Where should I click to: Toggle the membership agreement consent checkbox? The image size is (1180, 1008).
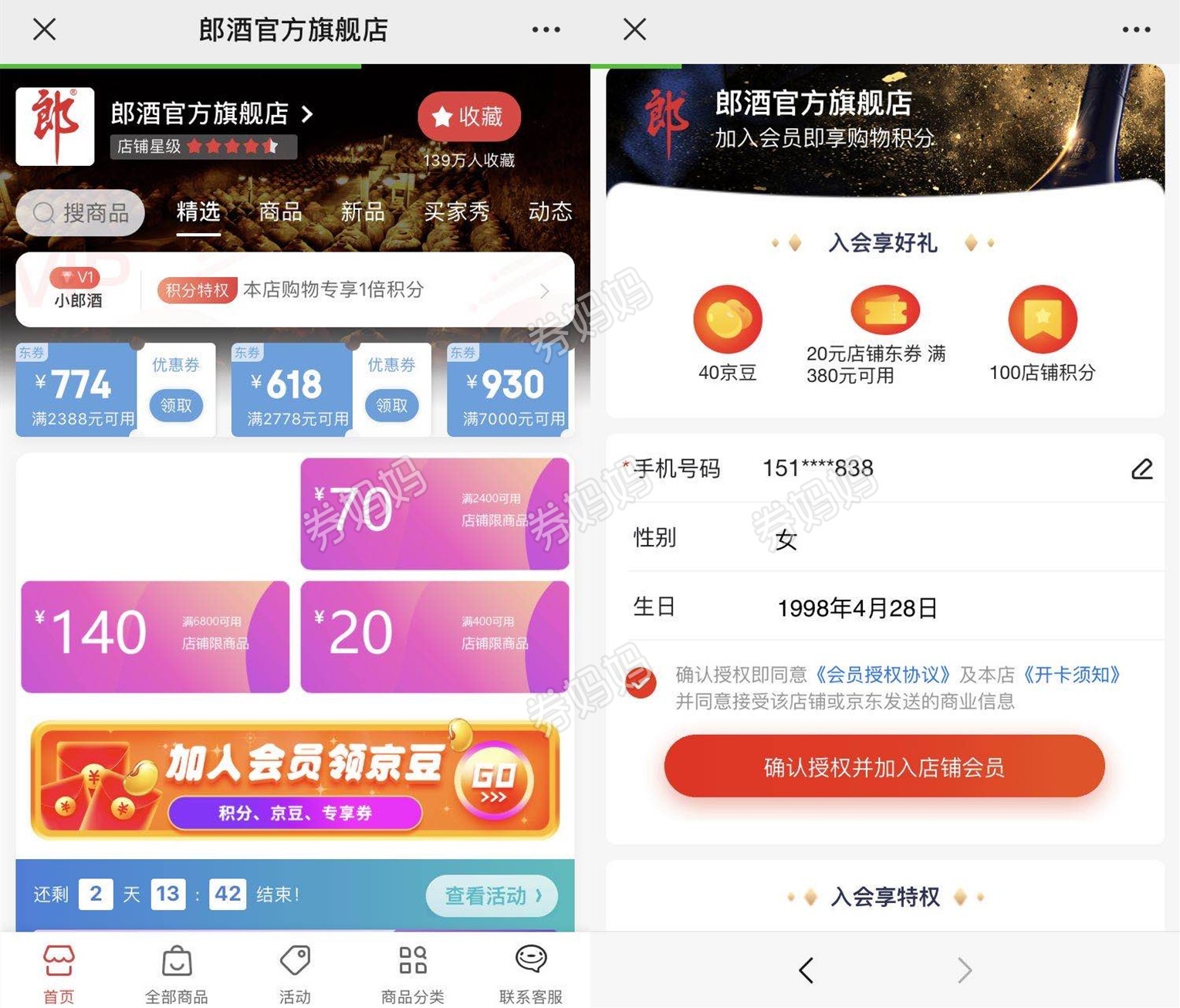[641, 682]
